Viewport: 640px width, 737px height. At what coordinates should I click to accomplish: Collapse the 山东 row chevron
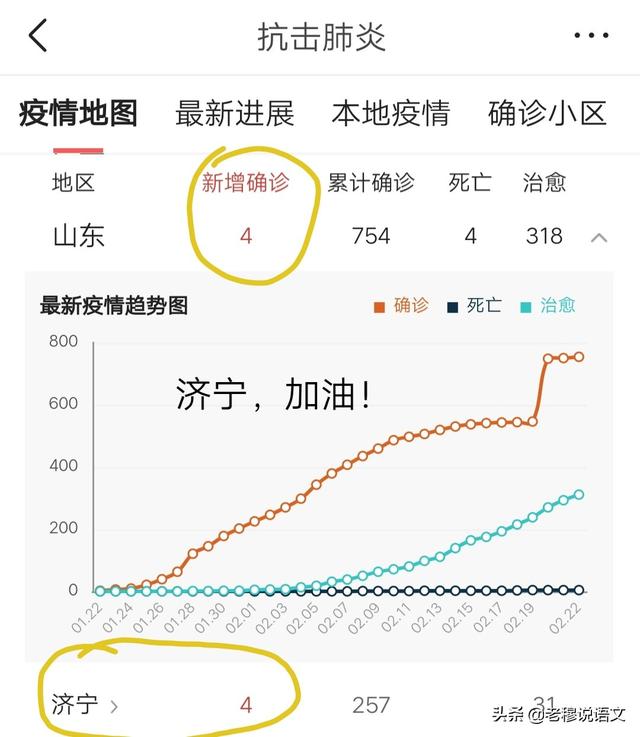tap(599, 237)
